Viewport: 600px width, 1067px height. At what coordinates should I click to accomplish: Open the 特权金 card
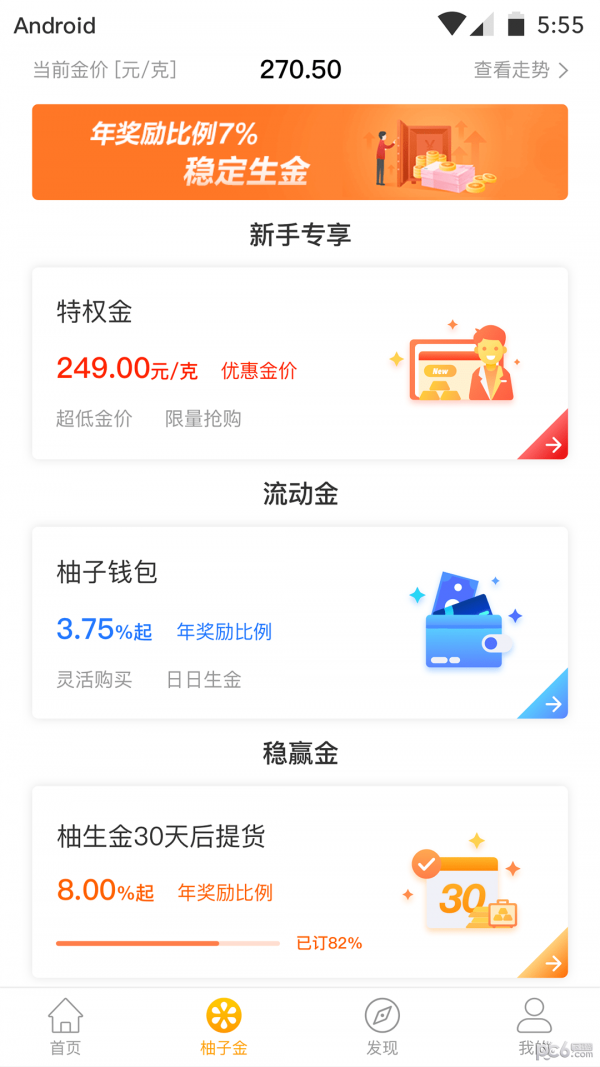point(300,364)
